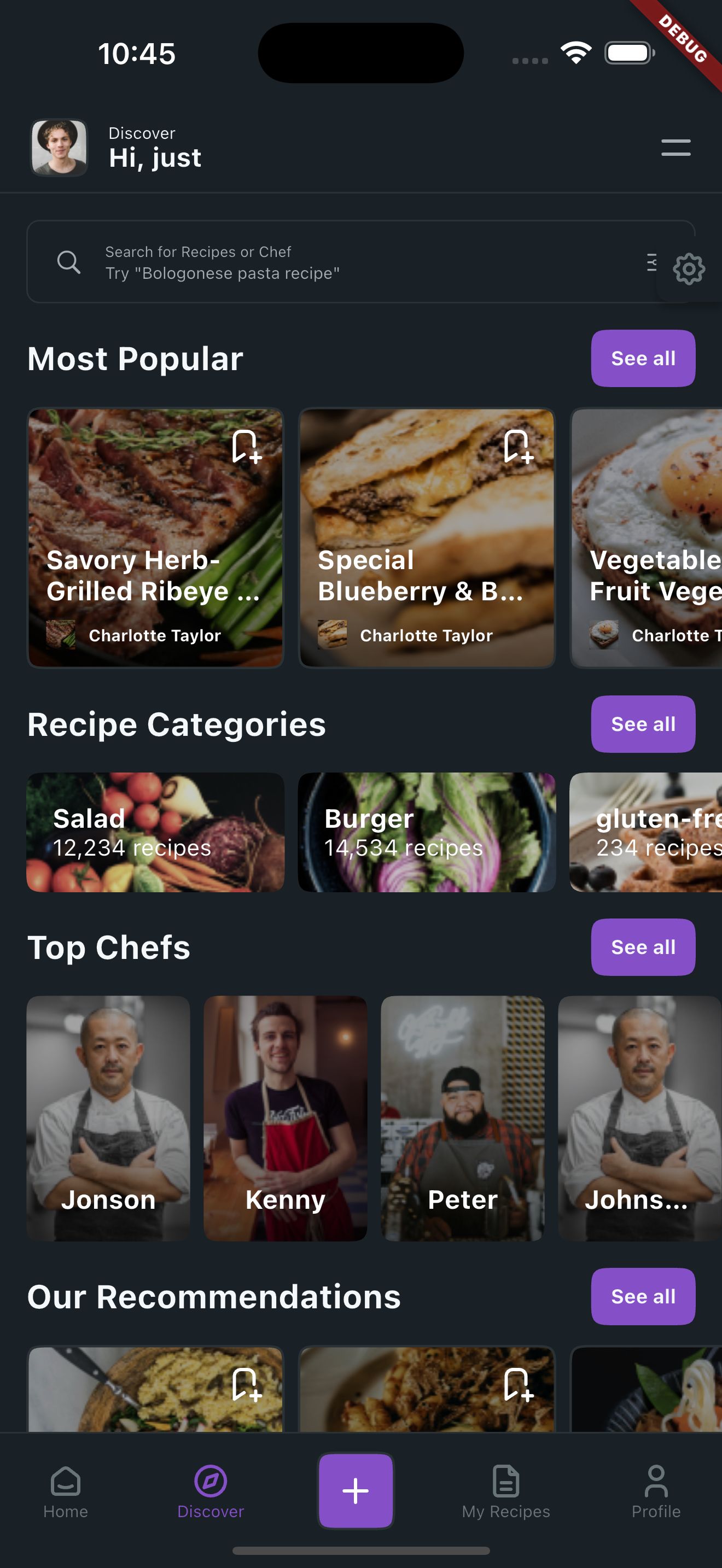The height and width of the screenshot is (1568, 722).
Task: Switch to the Home tab
Action: click(66, 1491)
